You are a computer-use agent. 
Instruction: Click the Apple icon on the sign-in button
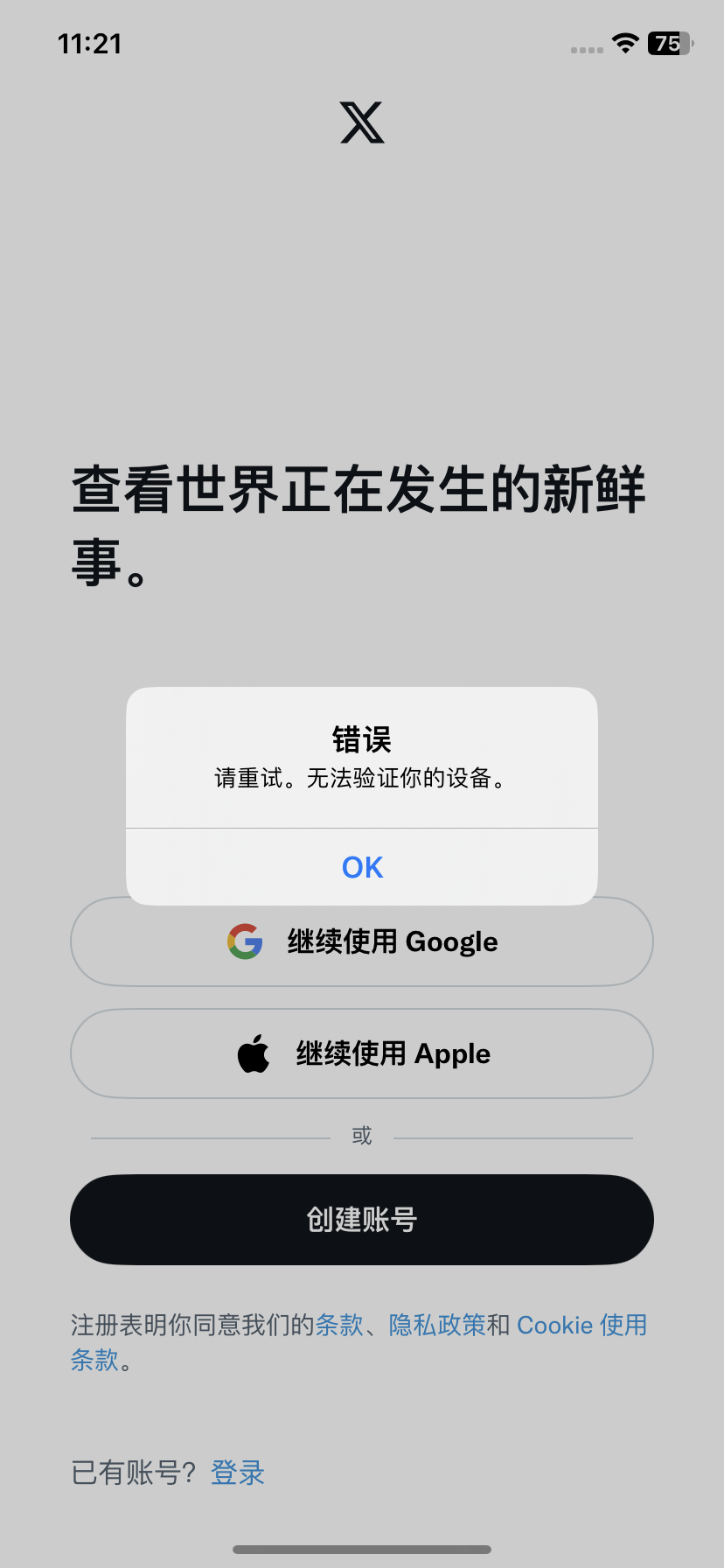(253, 1053)
